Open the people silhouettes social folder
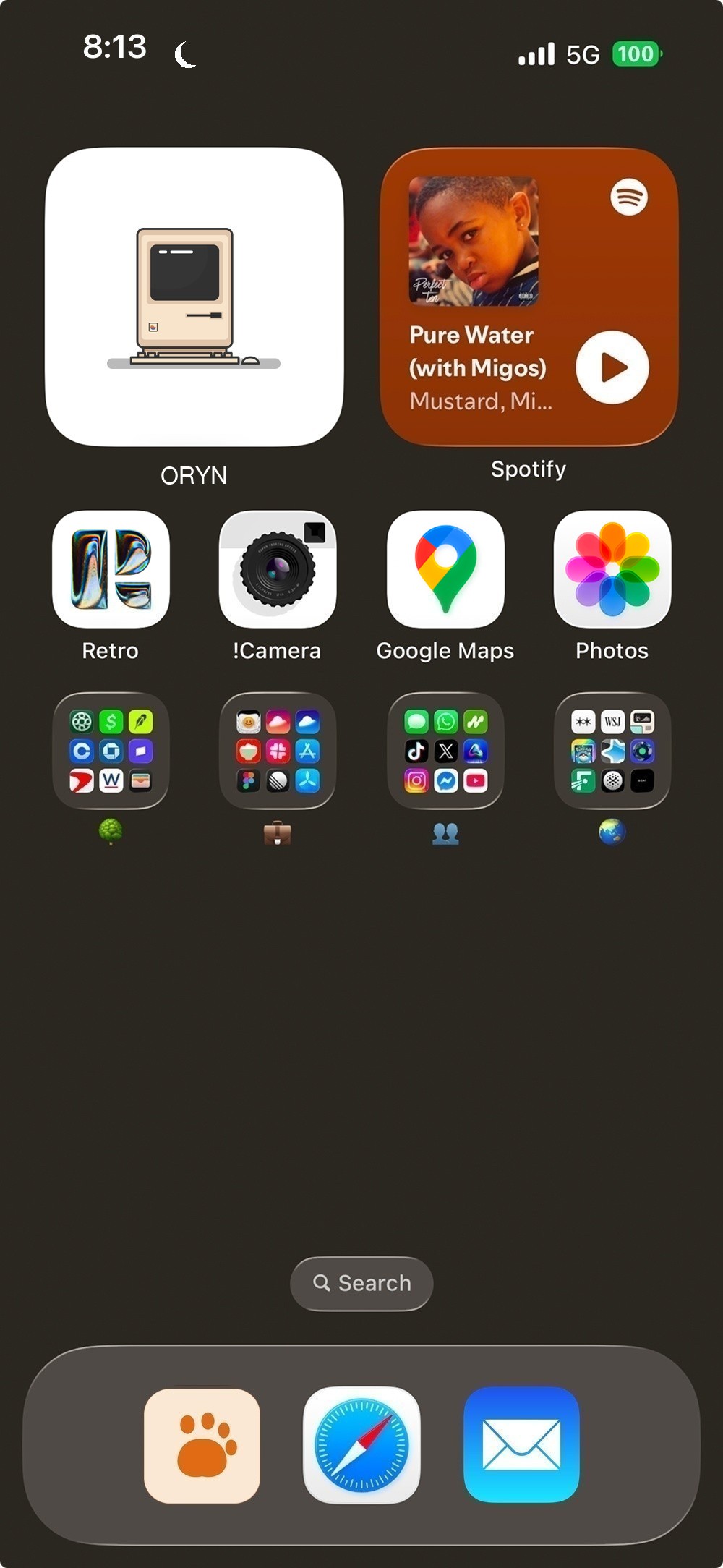Viewport: 723px width, 1568px height. pos(445,751)
